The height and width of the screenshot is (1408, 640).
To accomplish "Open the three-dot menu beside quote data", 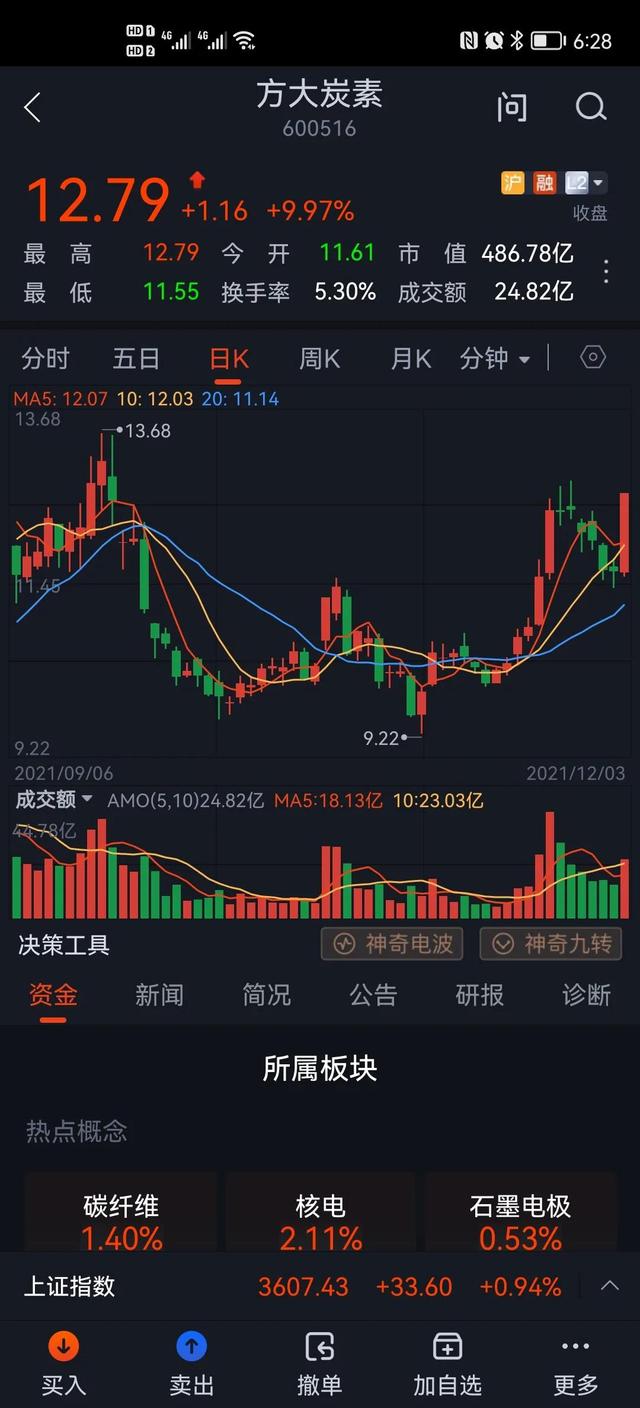I will click(x=606, y=271).
